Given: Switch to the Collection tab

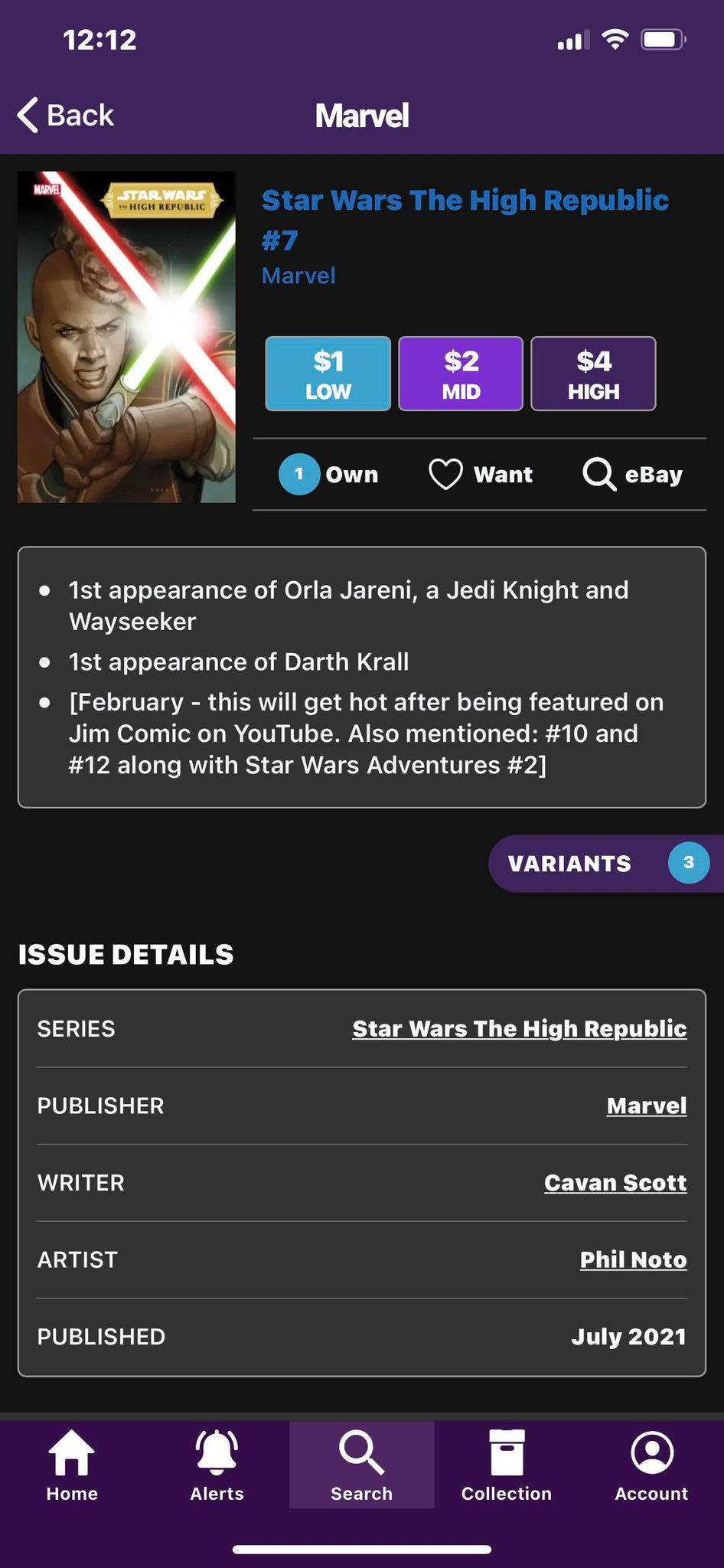Looking at the screenshot, I should pyautogui.click(x=507, y=1465).
